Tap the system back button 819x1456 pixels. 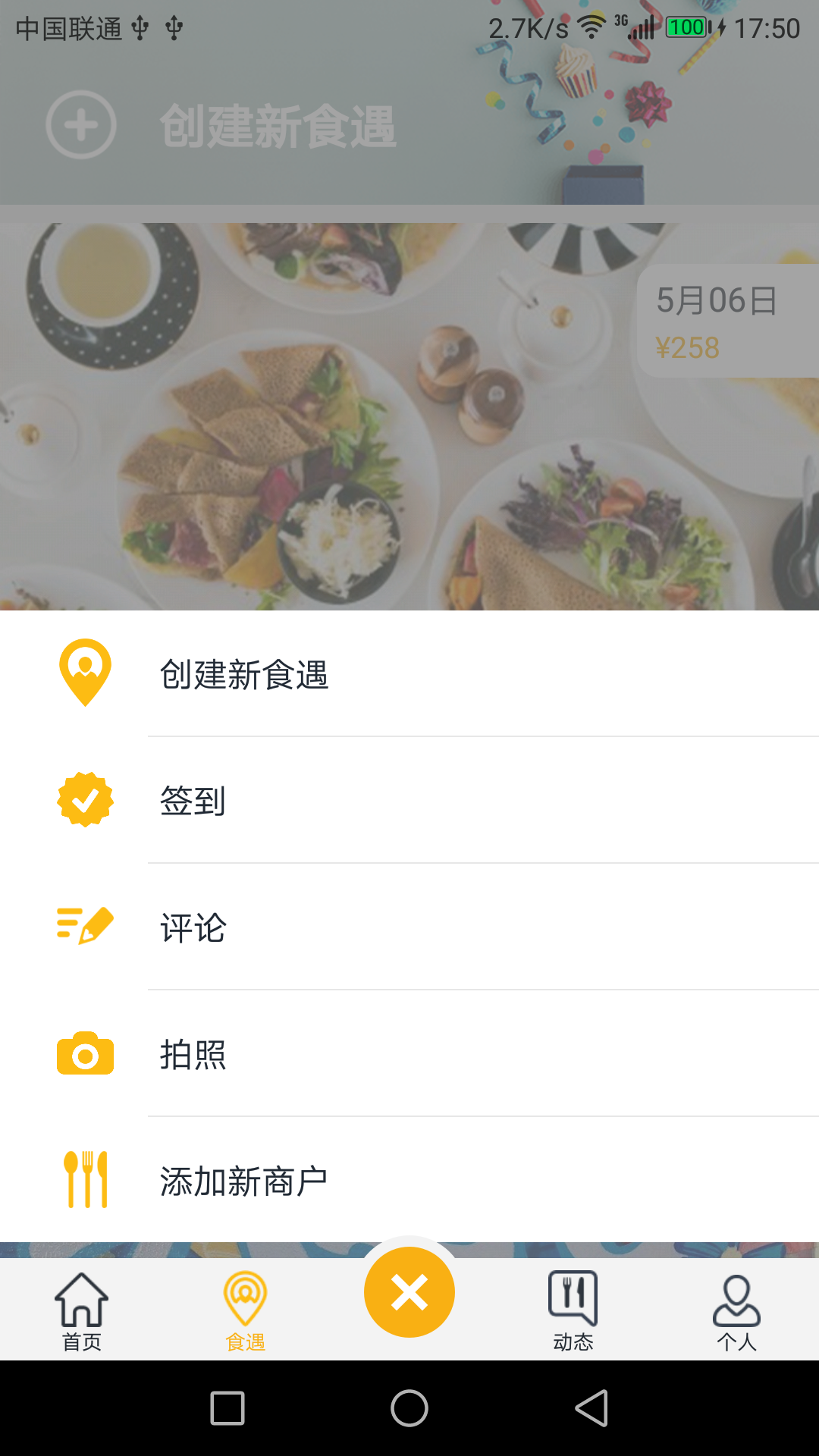point(591,1408)
